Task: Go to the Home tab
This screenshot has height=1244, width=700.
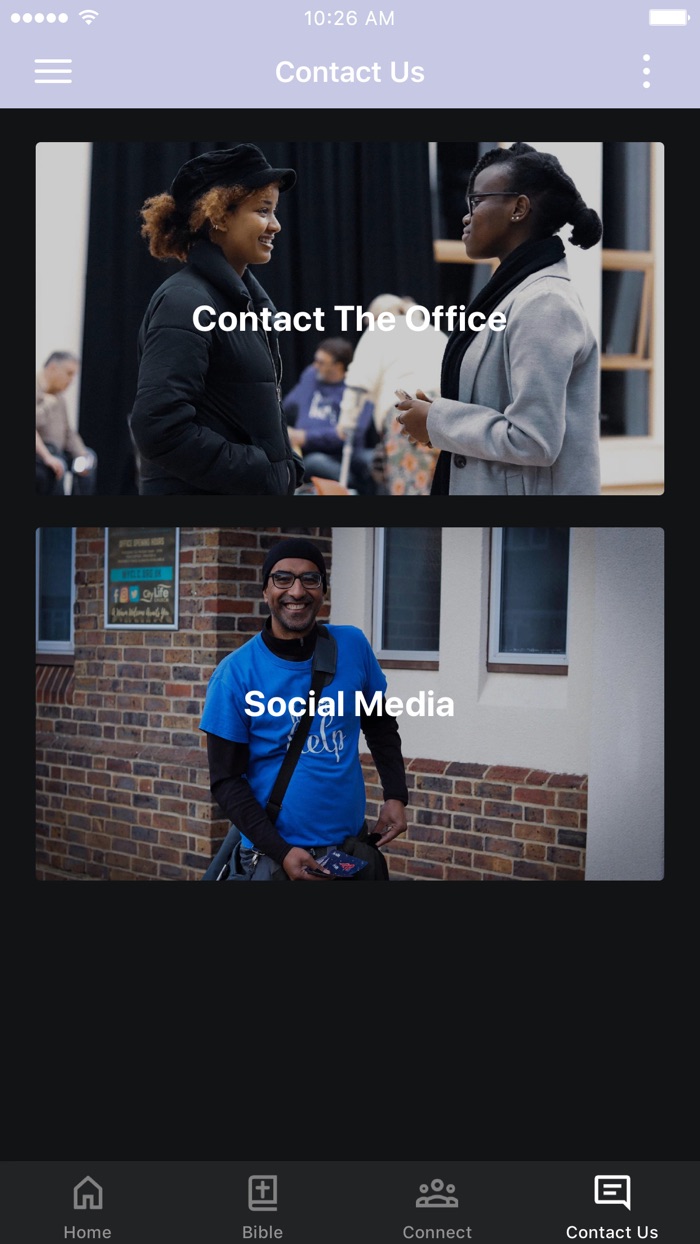Action: [x=87, y=1207]
